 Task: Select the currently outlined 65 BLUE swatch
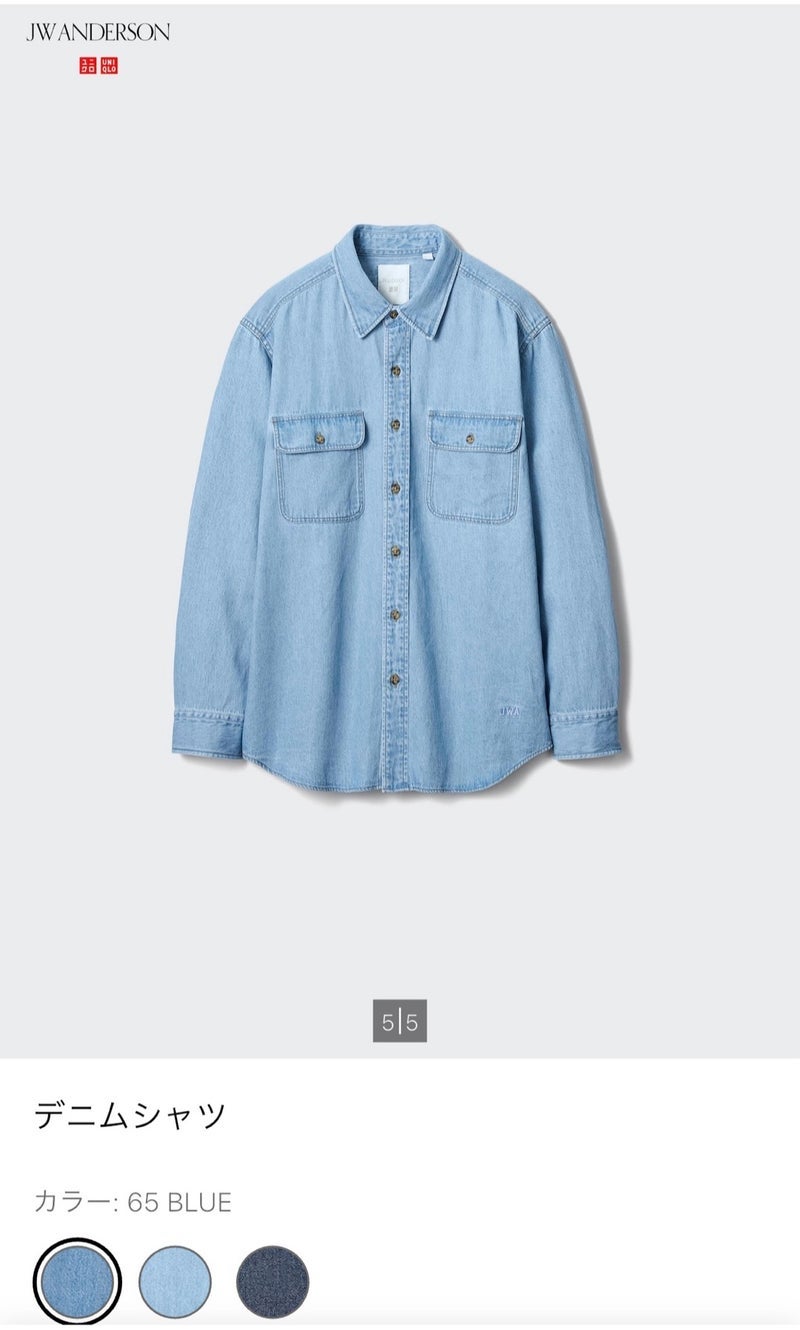click(x=77, y=1281)
